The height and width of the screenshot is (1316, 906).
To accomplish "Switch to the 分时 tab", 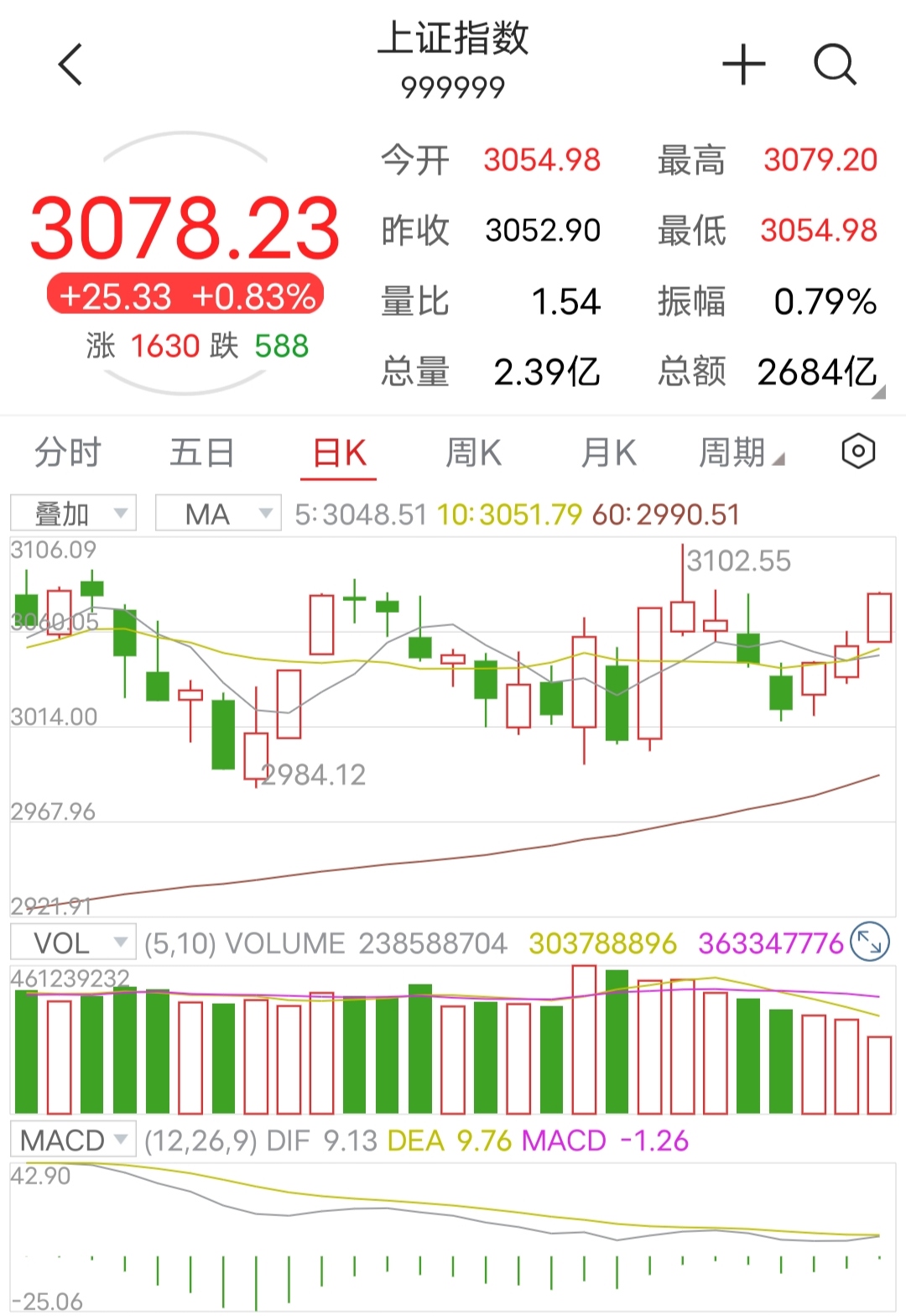I will click(x=65, y=452).
